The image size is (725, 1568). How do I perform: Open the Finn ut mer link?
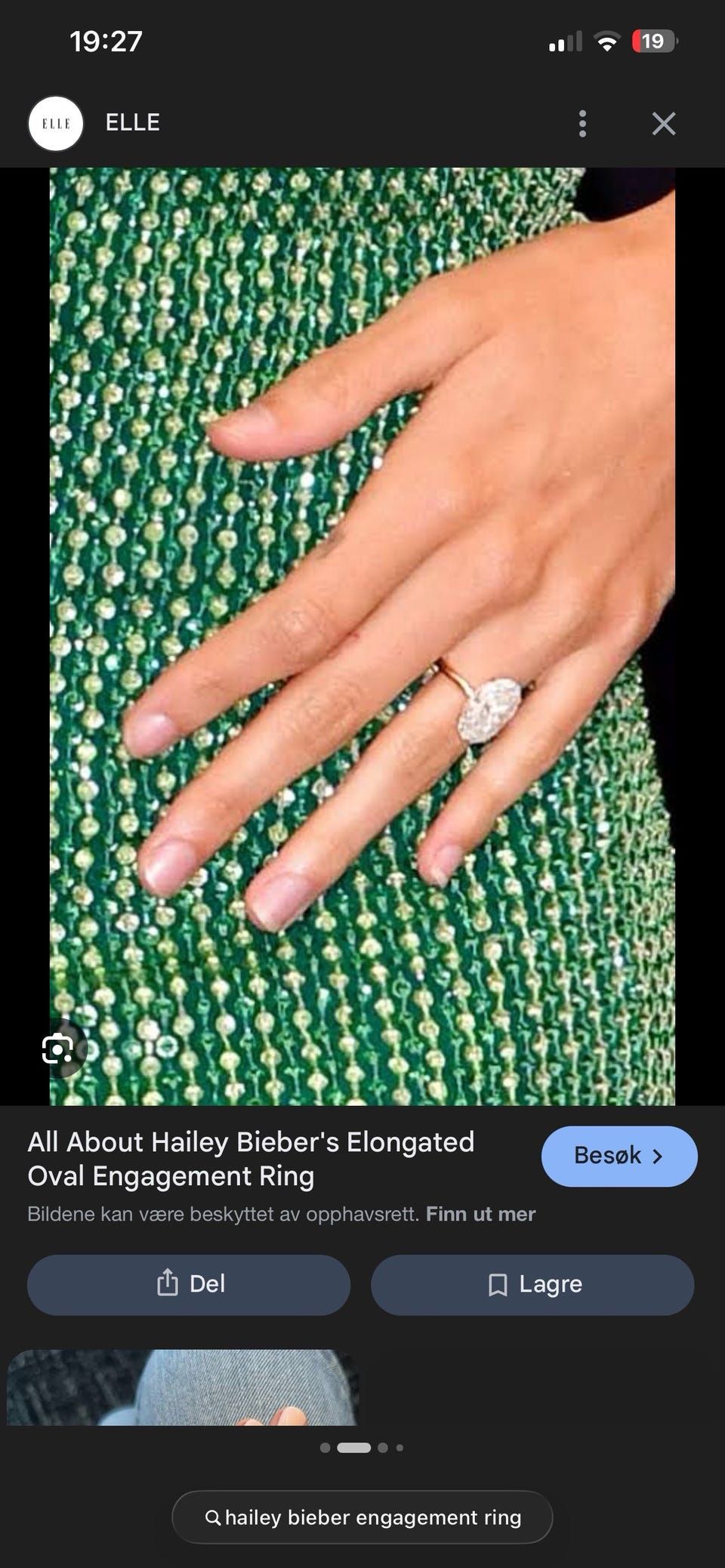480,1214
